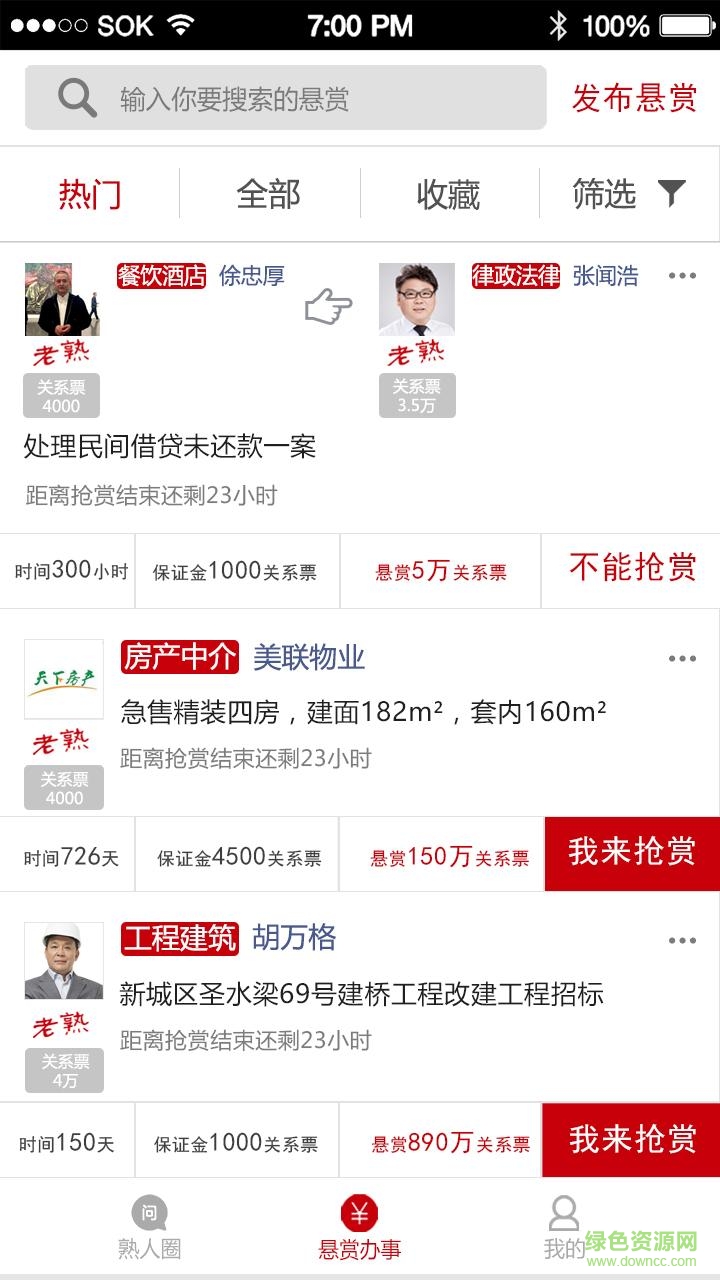
Task: Open the 我的 profile icon in bottom bar
Action: pyautogui.click(x=563, y=1213)
